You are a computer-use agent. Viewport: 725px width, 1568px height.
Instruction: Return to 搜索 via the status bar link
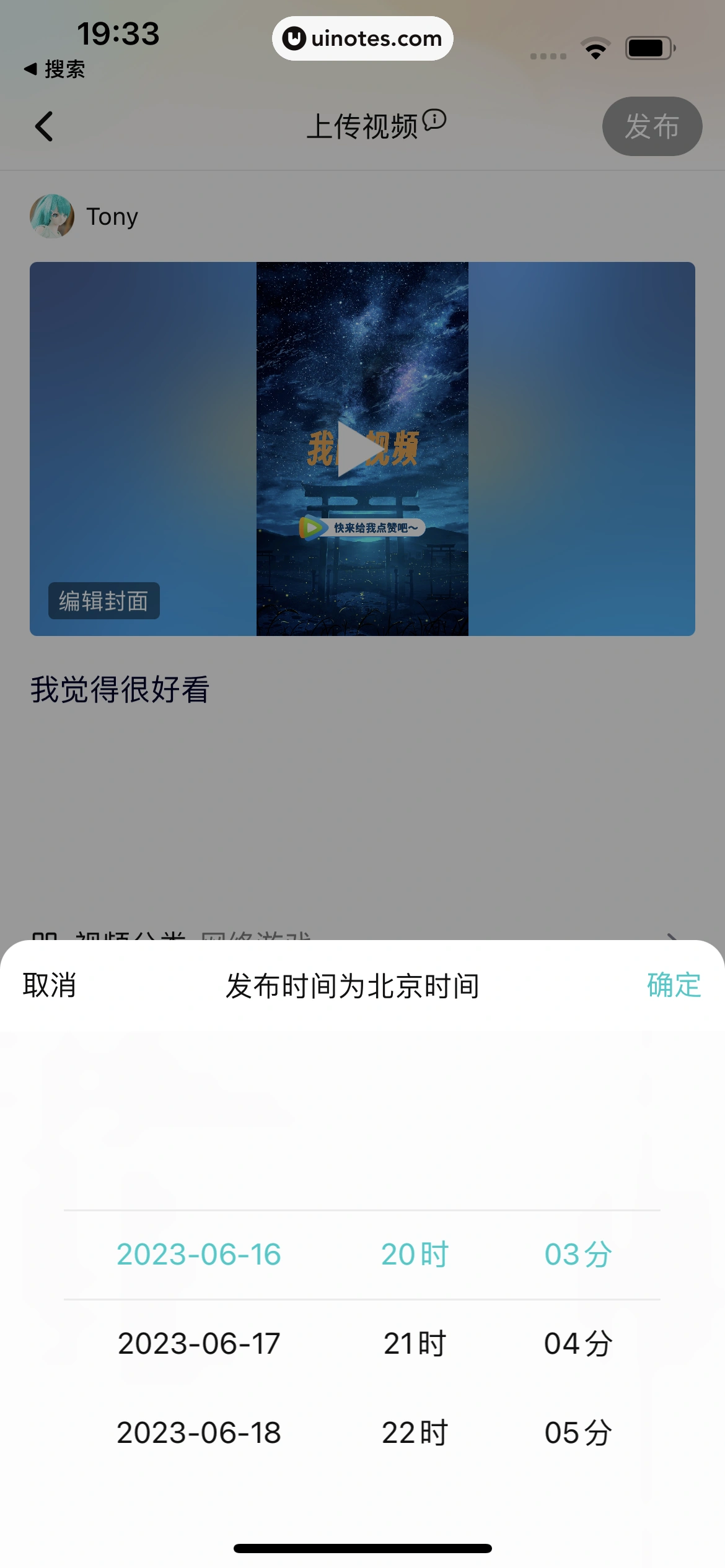[55, 69]
